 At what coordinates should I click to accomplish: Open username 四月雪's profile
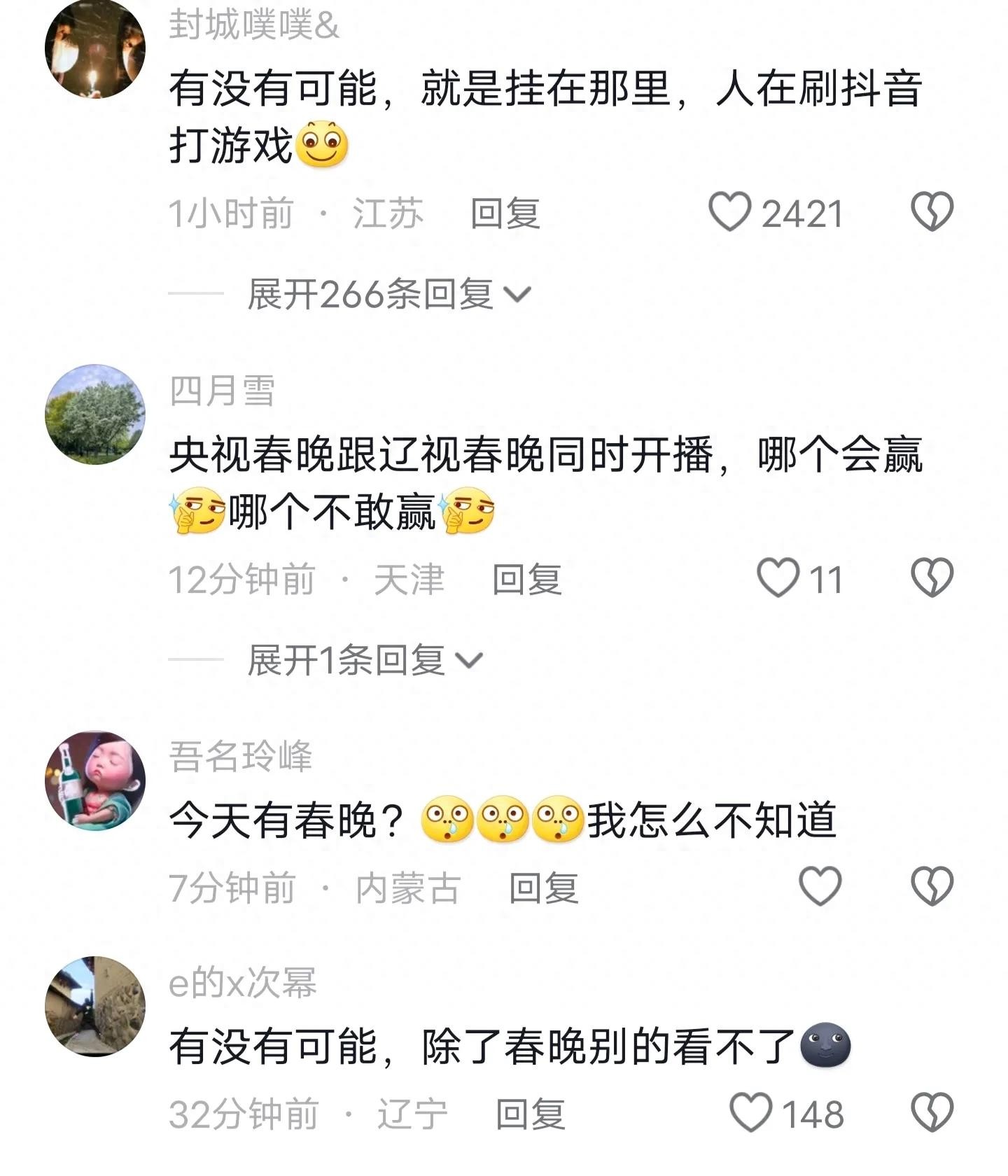pyautogui.click(x=222, y=390)
